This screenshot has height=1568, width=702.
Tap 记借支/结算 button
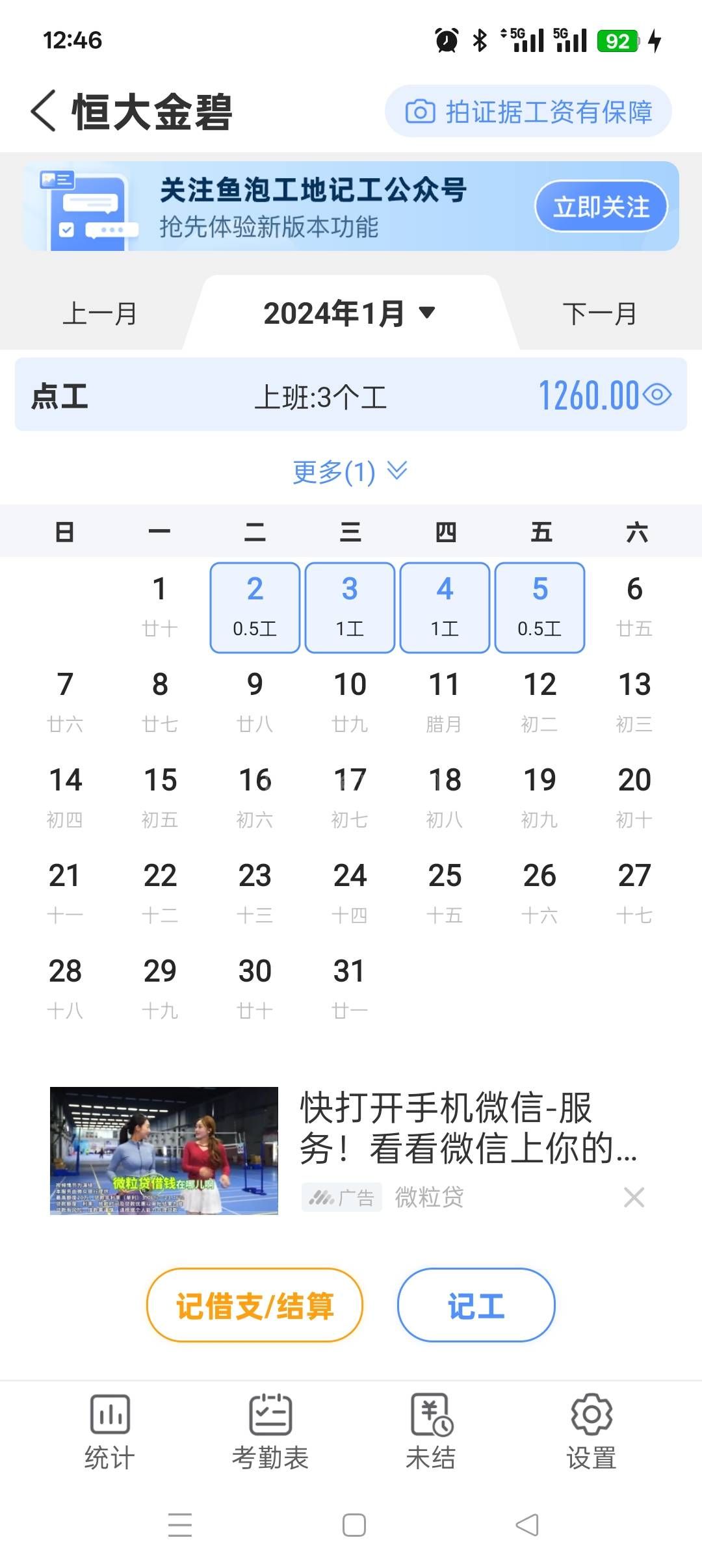255,1305
